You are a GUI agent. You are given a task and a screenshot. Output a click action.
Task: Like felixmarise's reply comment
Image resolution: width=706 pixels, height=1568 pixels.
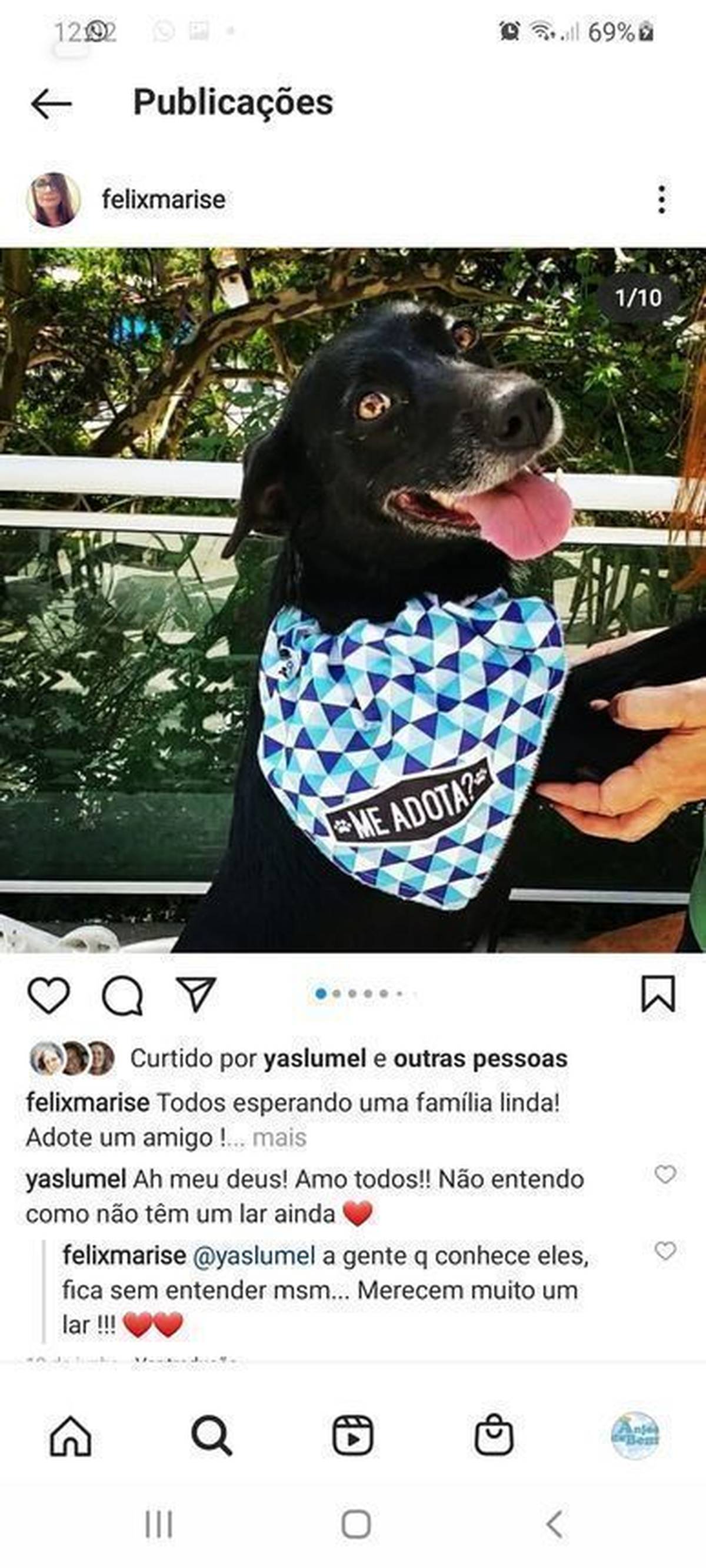pos(665,1251)
